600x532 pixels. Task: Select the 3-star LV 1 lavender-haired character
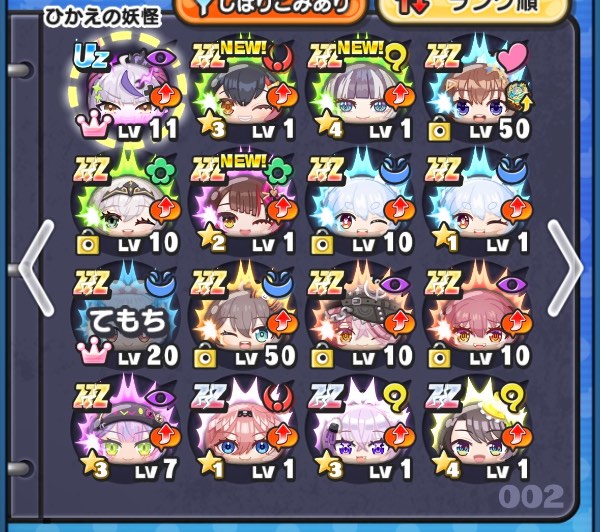click(x=357, y=430)
